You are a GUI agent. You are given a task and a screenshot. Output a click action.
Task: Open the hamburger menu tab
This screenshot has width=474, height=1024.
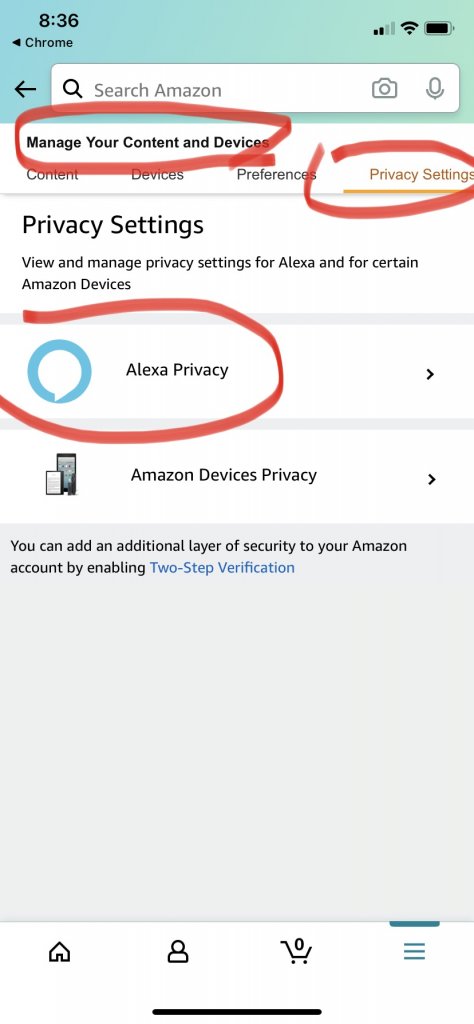[414, 951]
